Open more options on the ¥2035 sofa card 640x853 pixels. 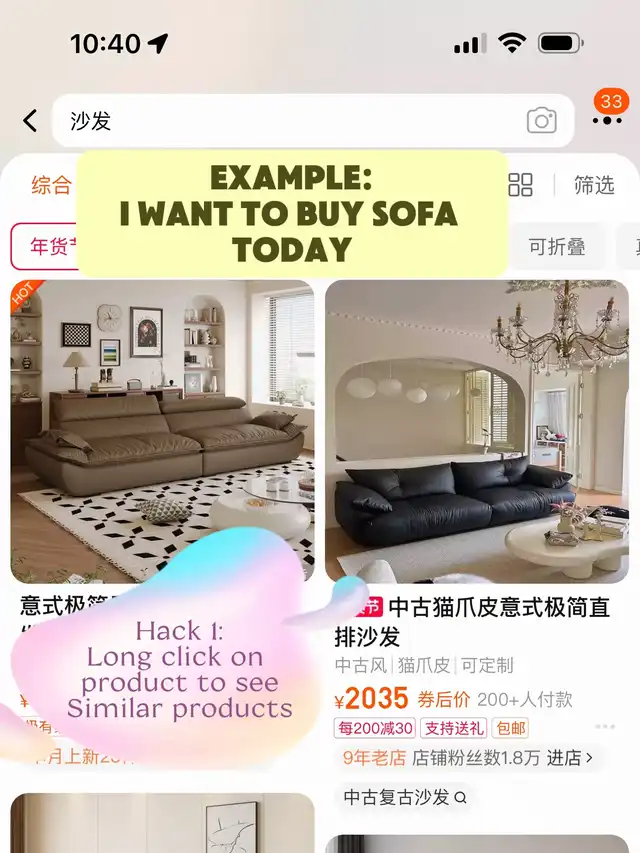point(606,727)
